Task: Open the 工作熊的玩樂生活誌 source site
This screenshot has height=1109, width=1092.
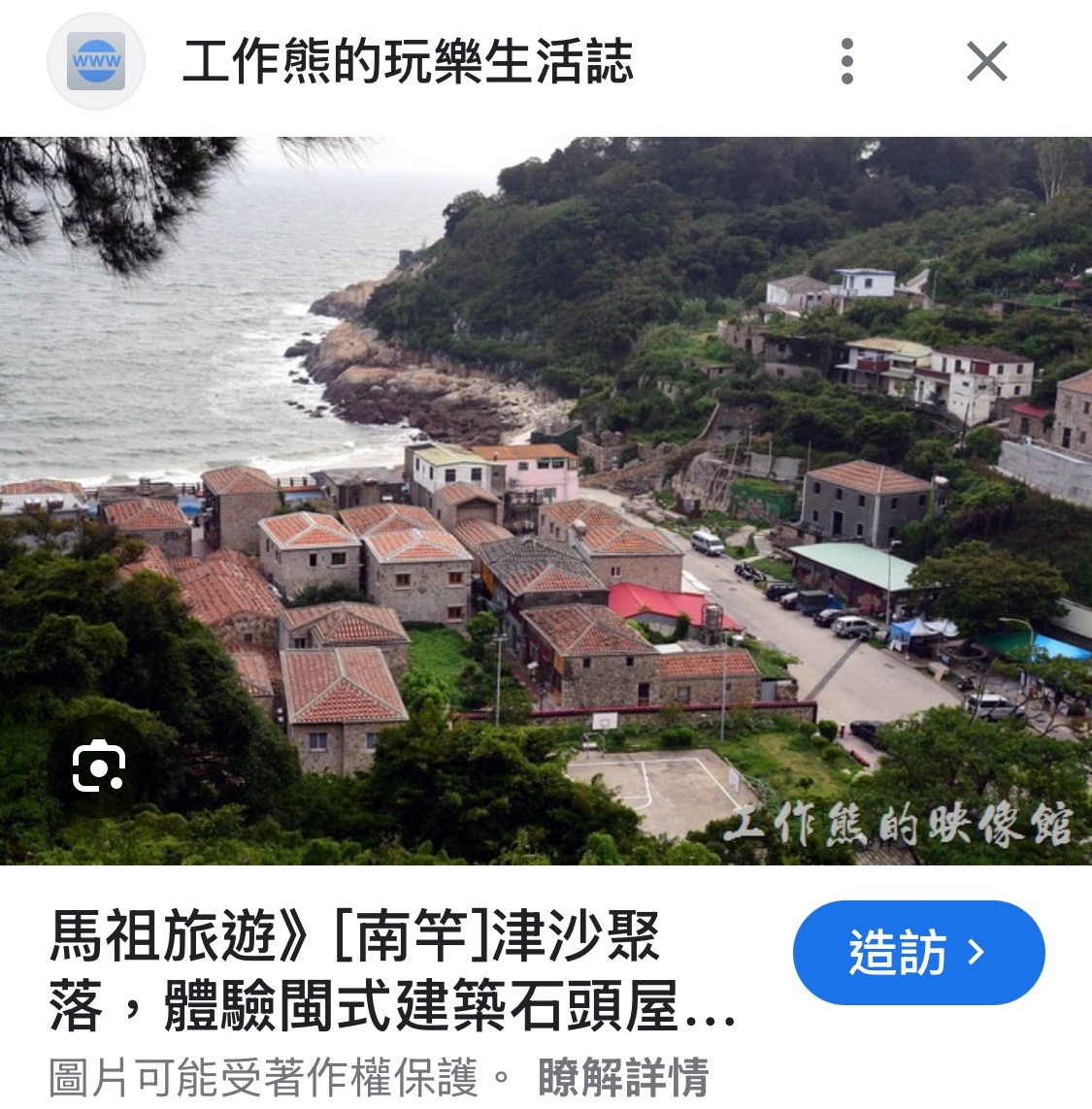Action: point(408,62)
